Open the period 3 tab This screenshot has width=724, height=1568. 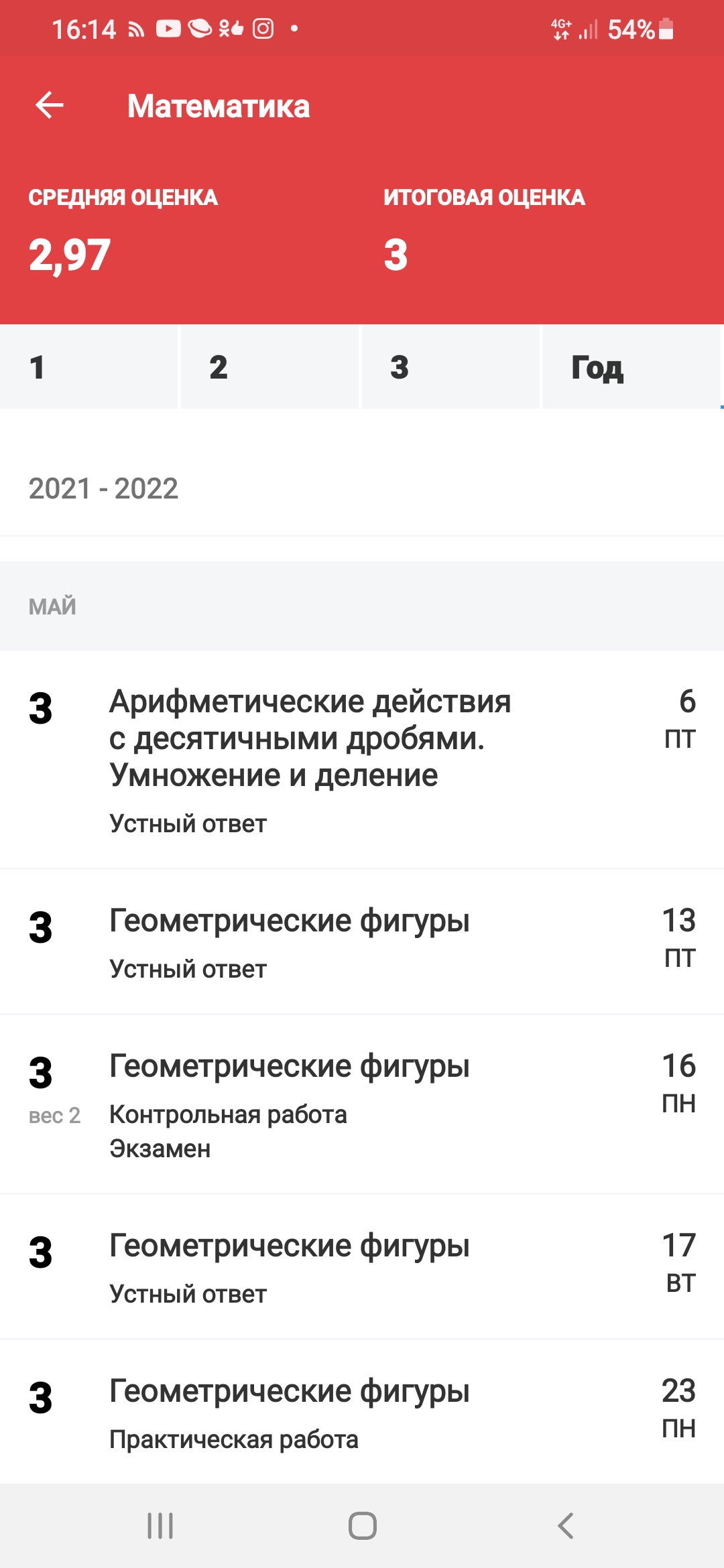[x=450, y=367]
